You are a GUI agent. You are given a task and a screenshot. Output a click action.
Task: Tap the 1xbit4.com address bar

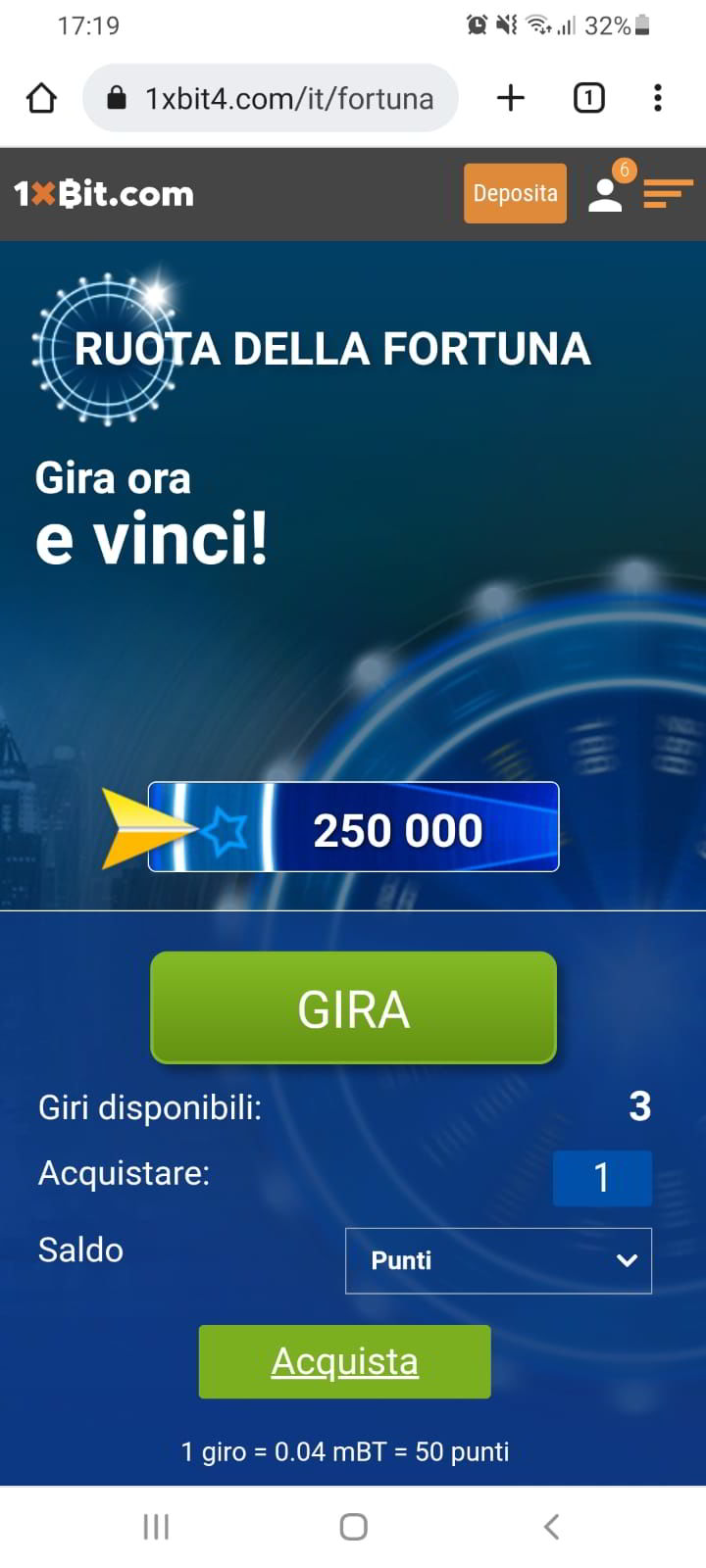pyautogui.click(x=271, y=98)
